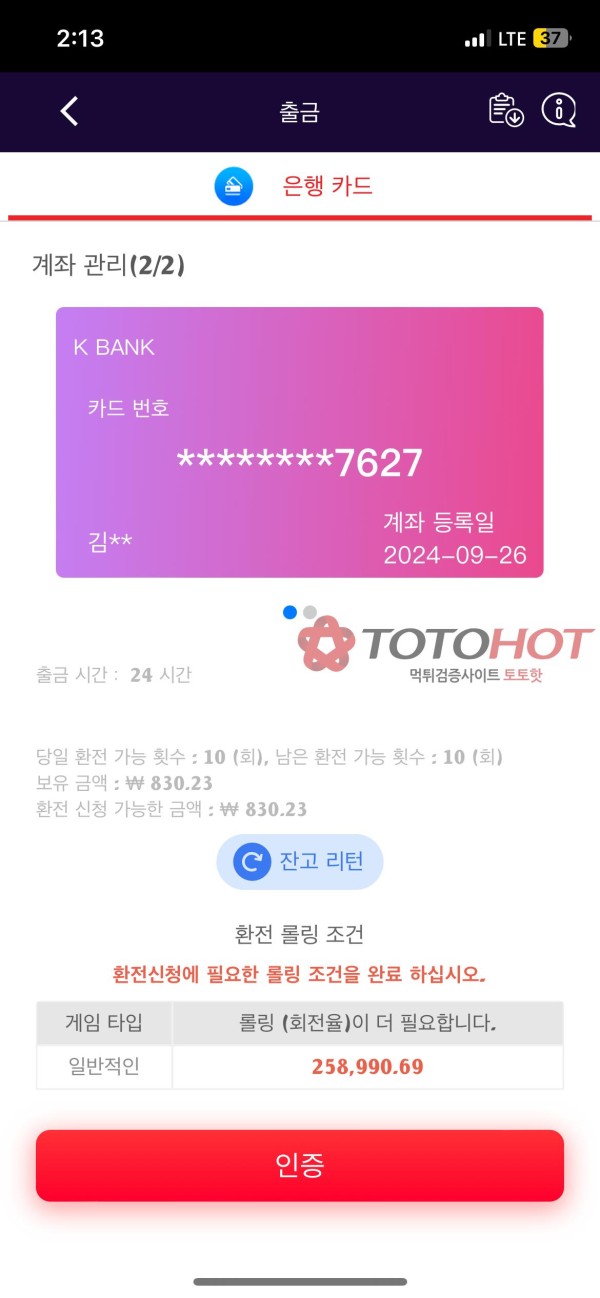Go back using the top-left arrow

click(x=69, y=111)
